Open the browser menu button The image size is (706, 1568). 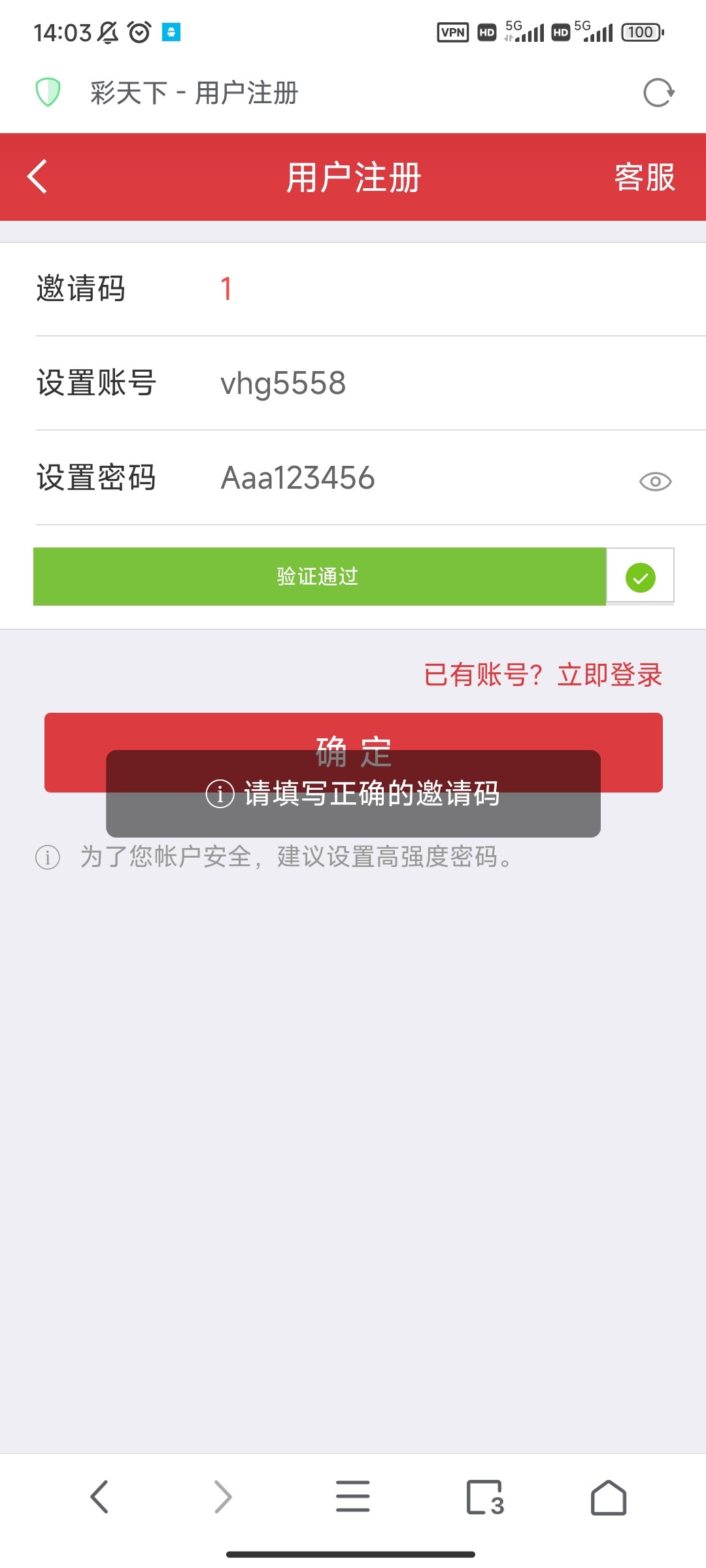click(353, 1497)
